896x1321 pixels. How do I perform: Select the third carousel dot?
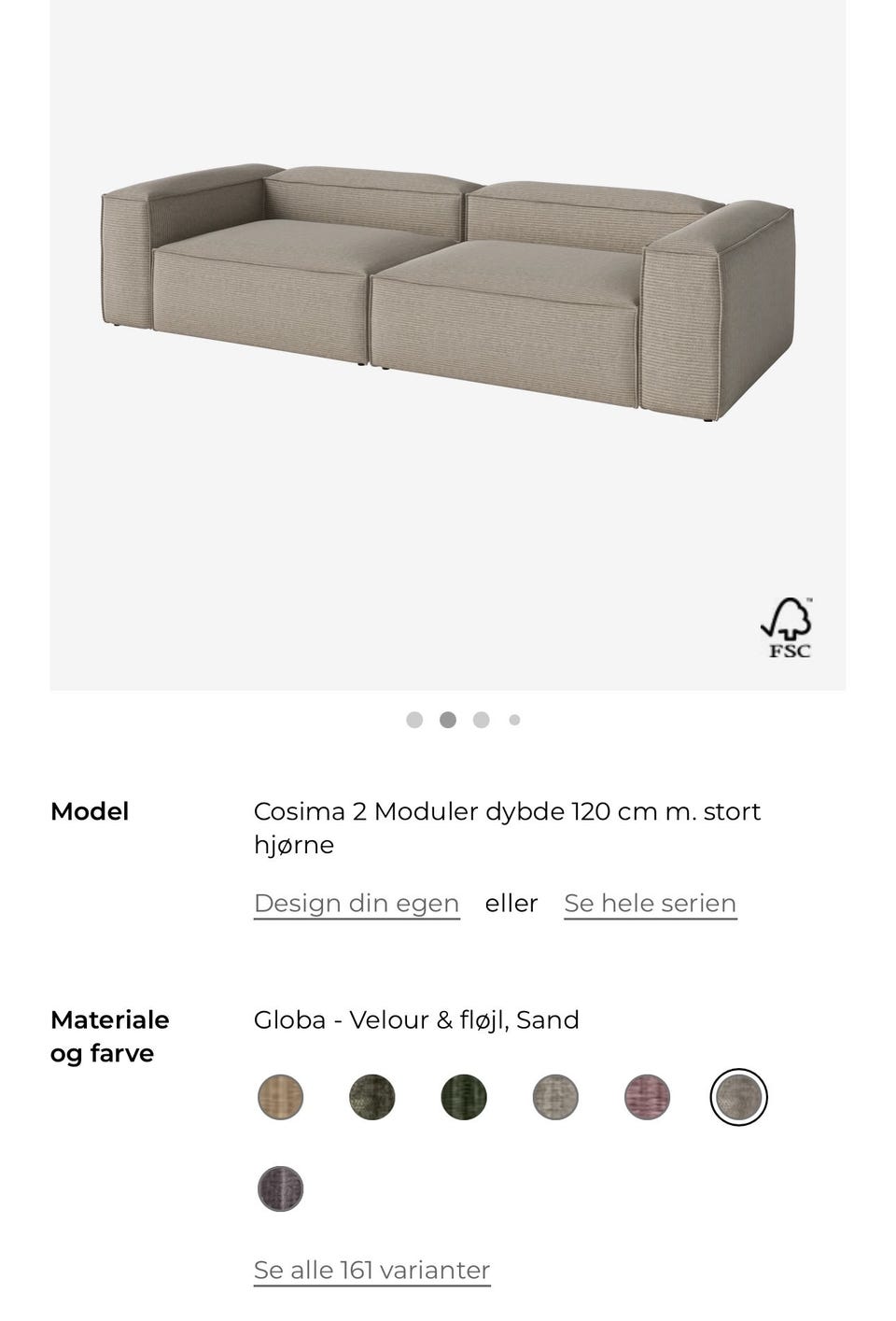tap(482, 720)
